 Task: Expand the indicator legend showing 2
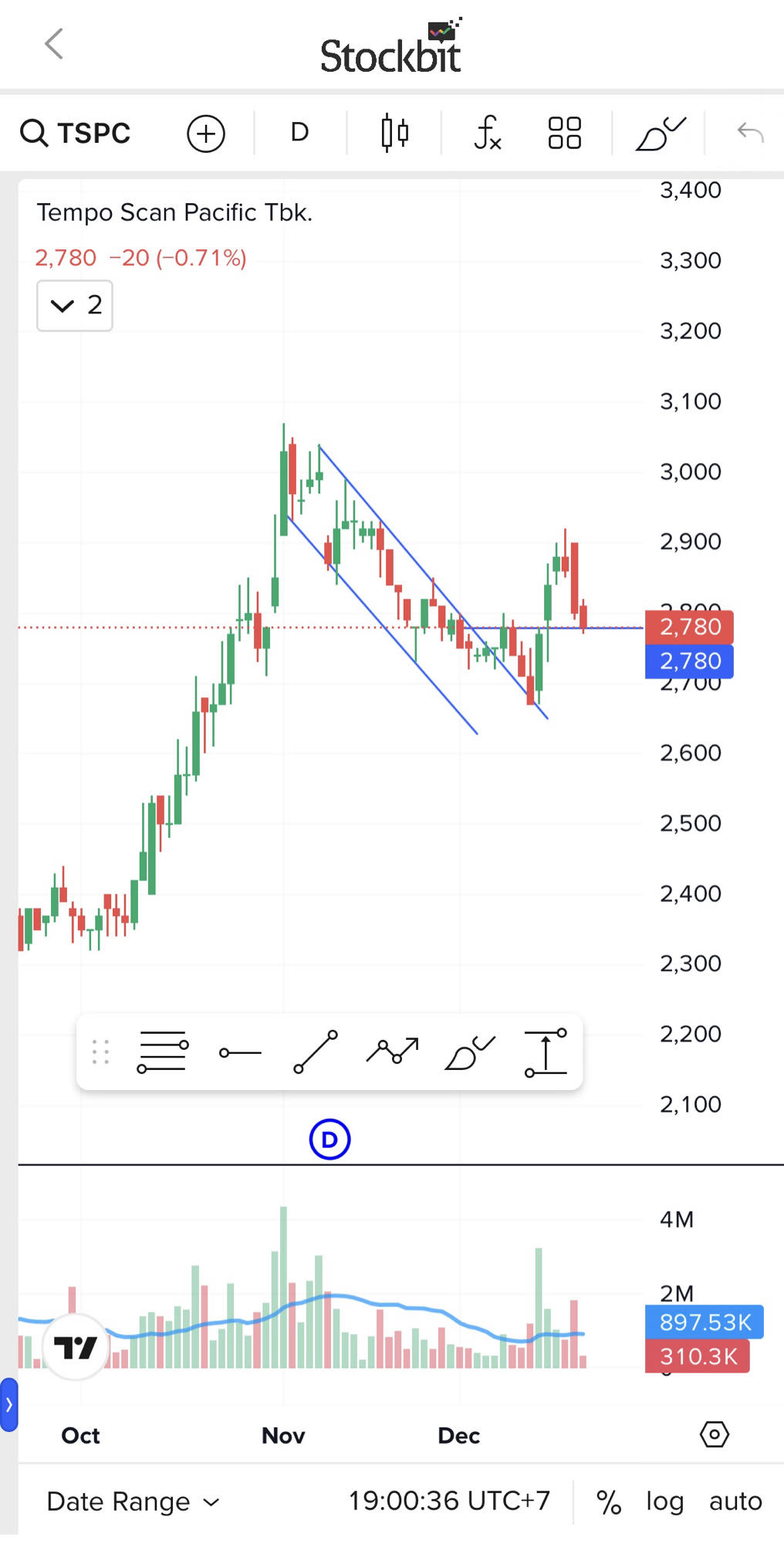[75, 306]
